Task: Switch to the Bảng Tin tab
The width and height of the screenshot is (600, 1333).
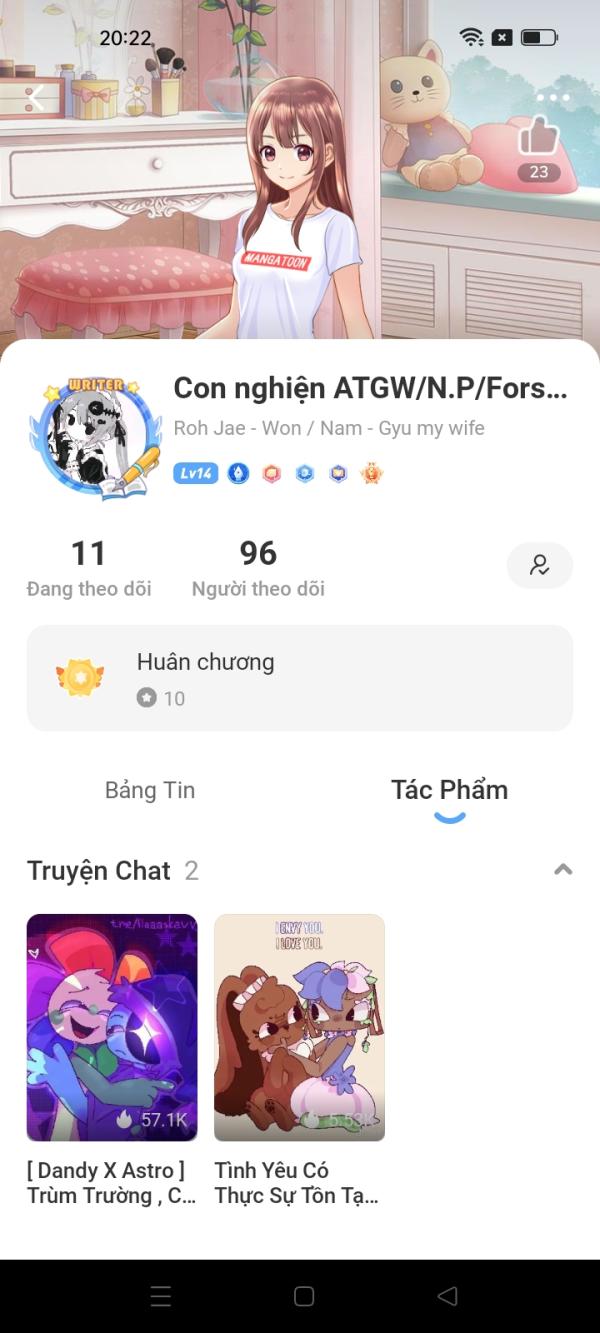Action: coord(150,790)
